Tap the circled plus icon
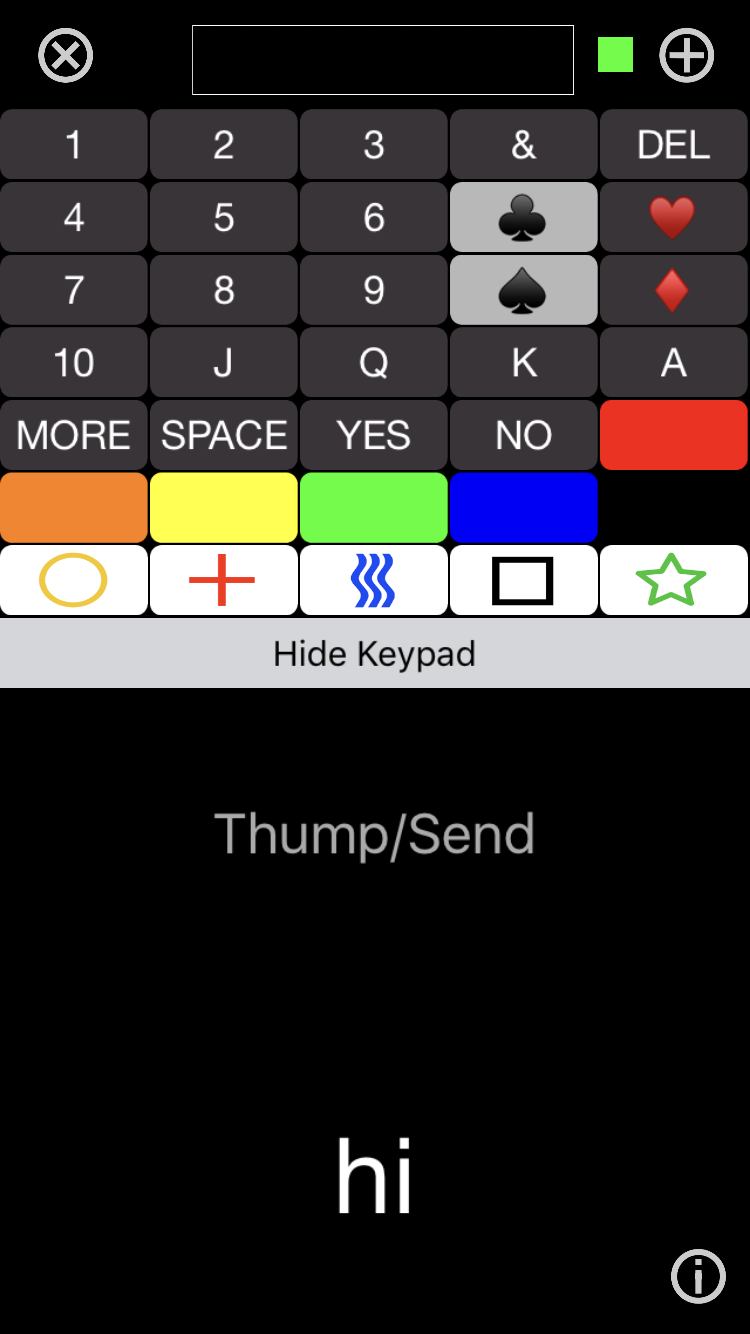Screen dimensions: 750x1334 tap(687, 55)
